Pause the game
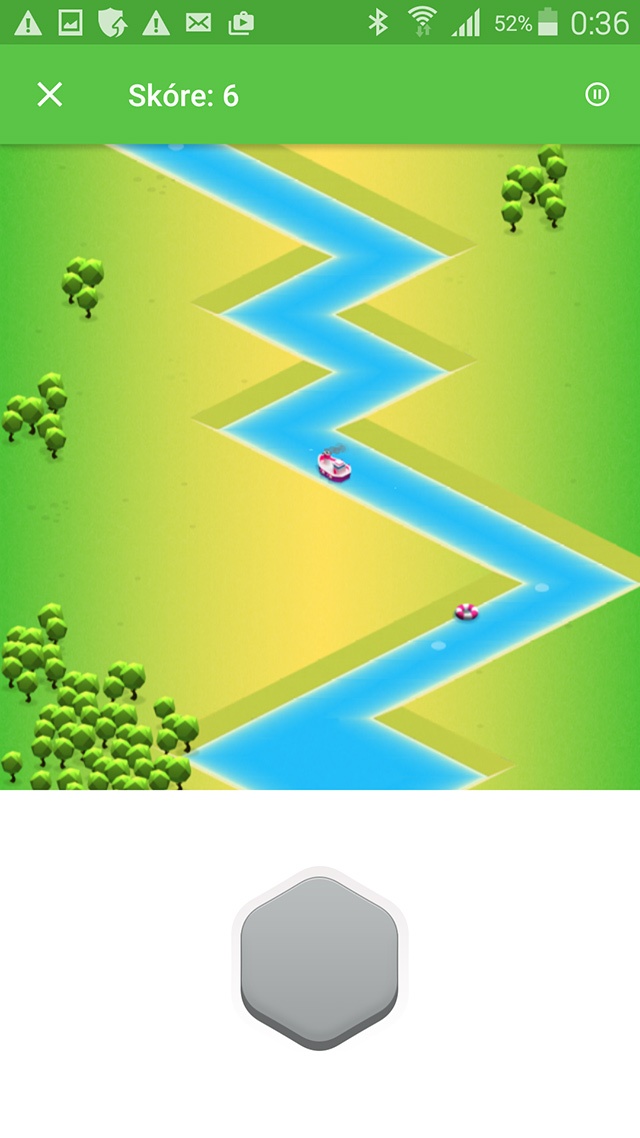The height and width of the screenshot is (1138, 640). 597,94
